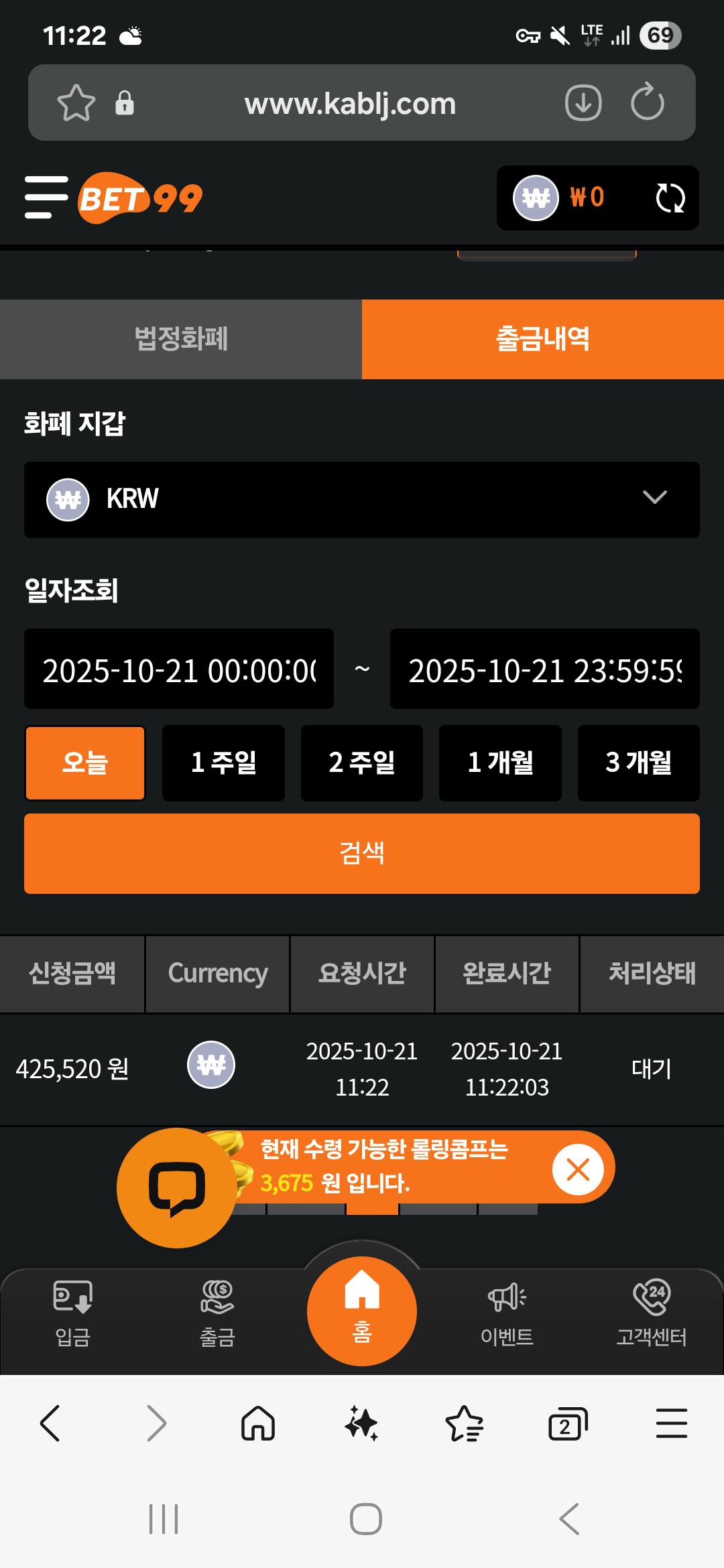Screen dimensions: 724x1568
Task: Tap the 검색 search button
Action: (x=362, y=854)
